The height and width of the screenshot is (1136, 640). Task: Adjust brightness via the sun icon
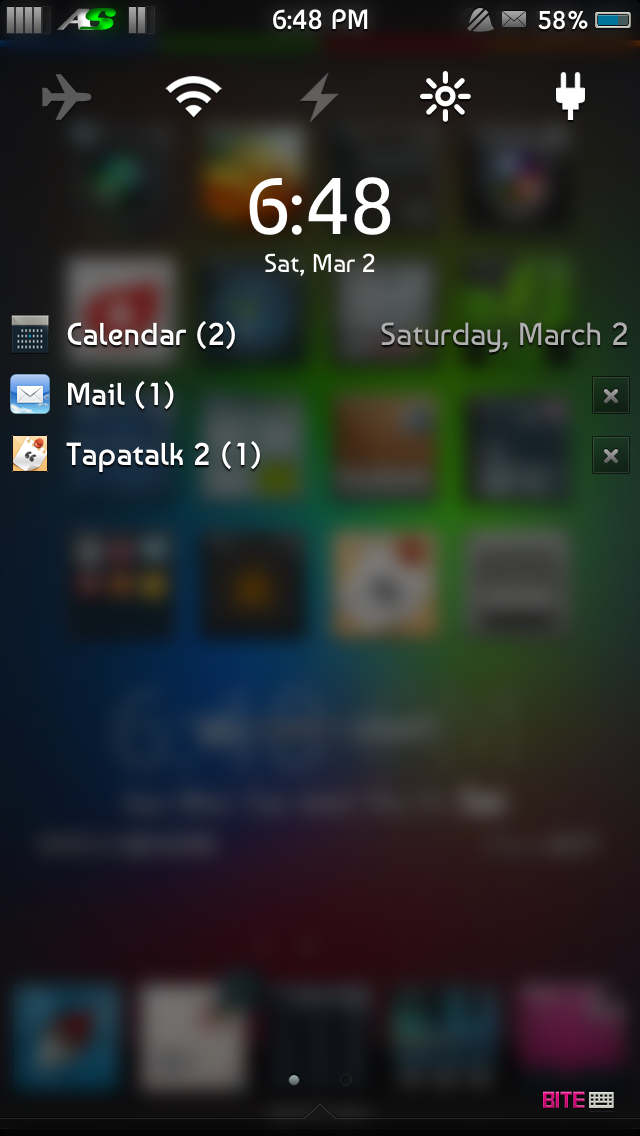(445, 98)
